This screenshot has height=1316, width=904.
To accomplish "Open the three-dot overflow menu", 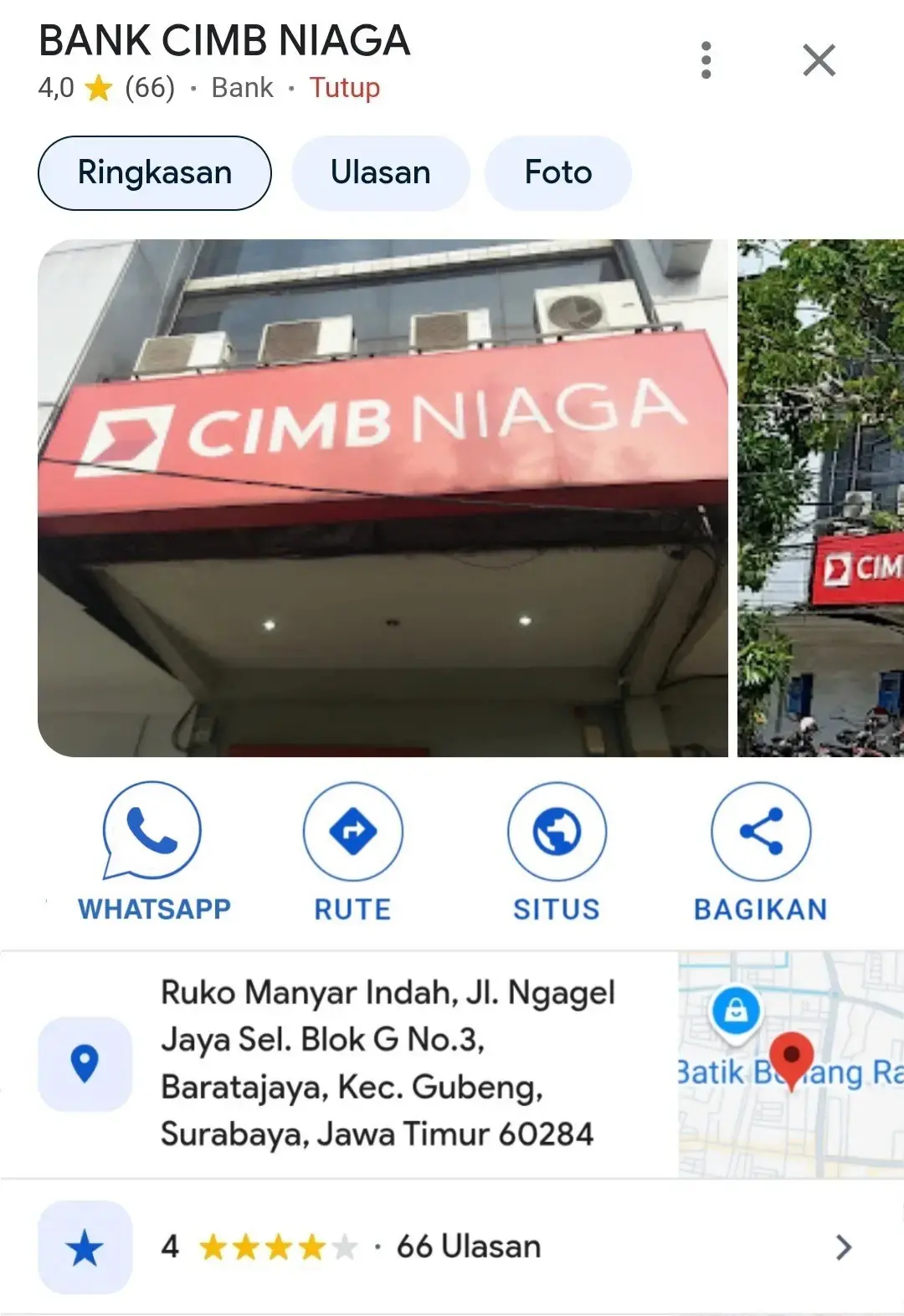I will click(x=706, y=60).
